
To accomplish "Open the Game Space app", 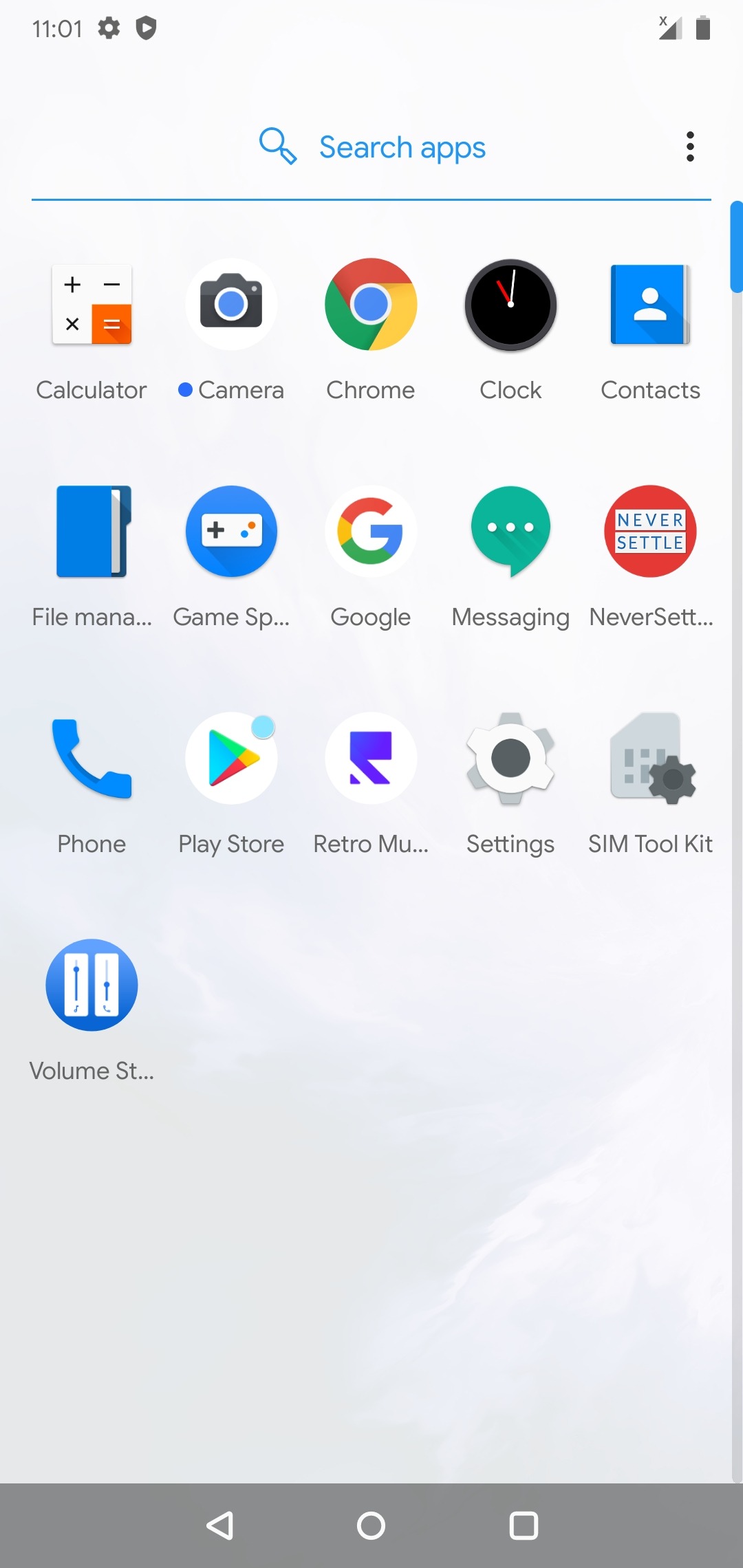I will (231, 532).
